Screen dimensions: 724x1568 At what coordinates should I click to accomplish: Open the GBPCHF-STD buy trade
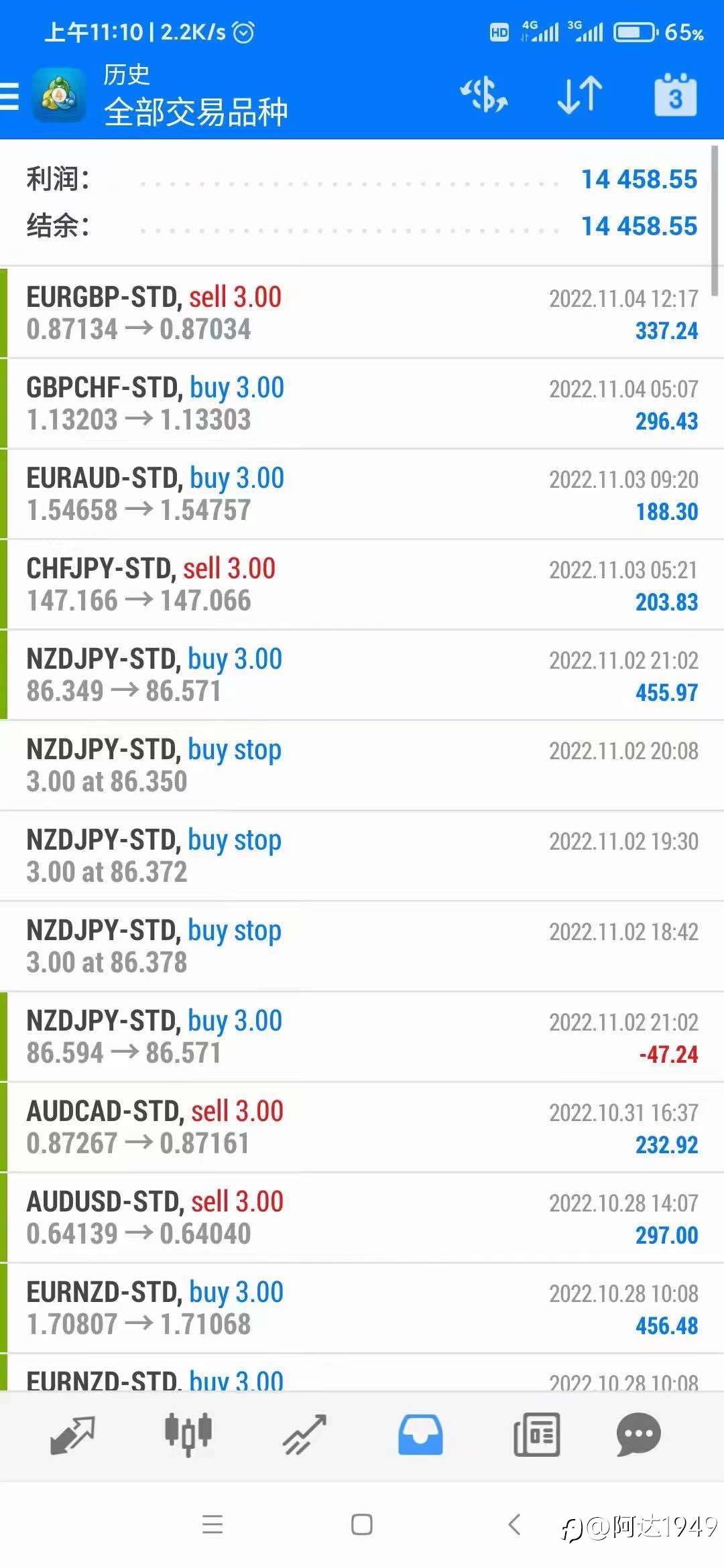362,403
